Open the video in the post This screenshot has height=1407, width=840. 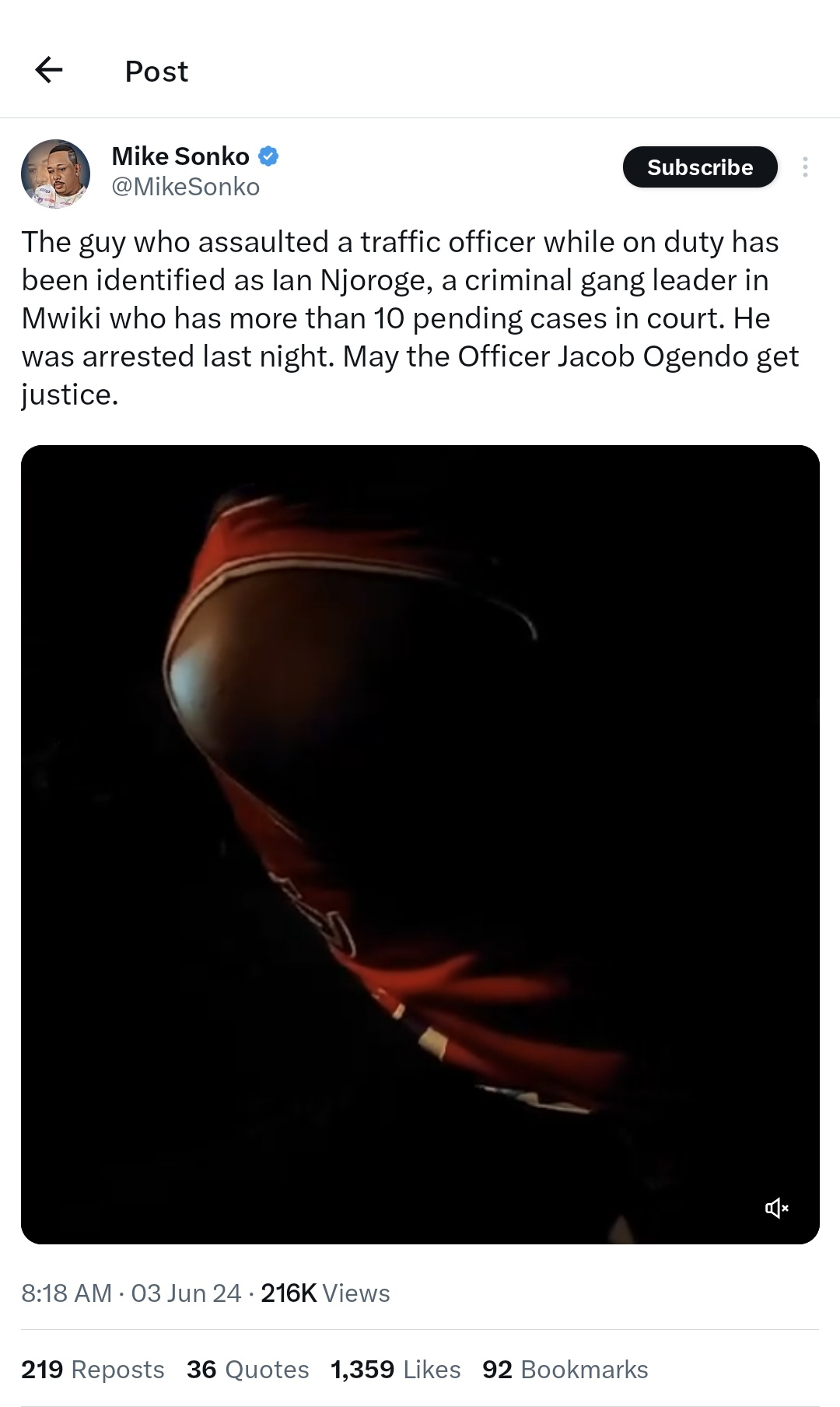click(x=420, y=844)
